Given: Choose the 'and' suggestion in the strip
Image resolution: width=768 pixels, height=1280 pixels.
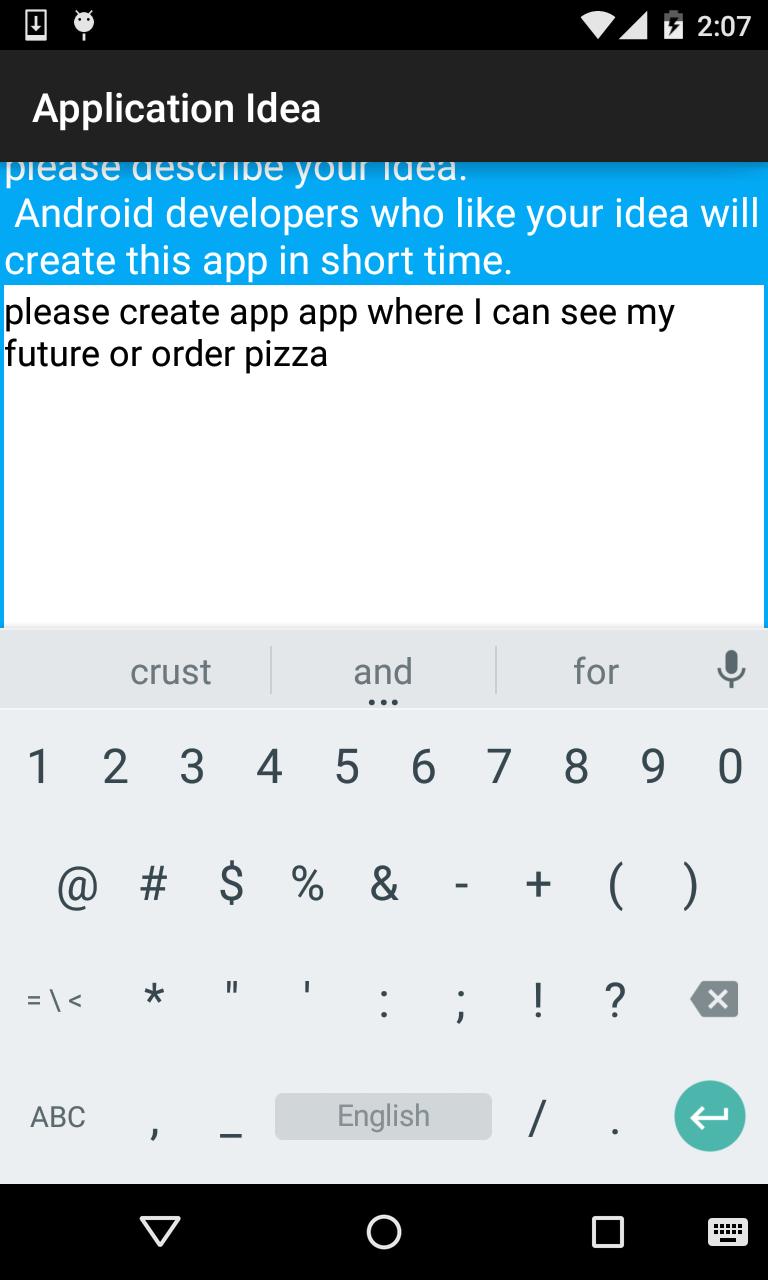Looking at the screenshot, I should click(x=383, y=670).
